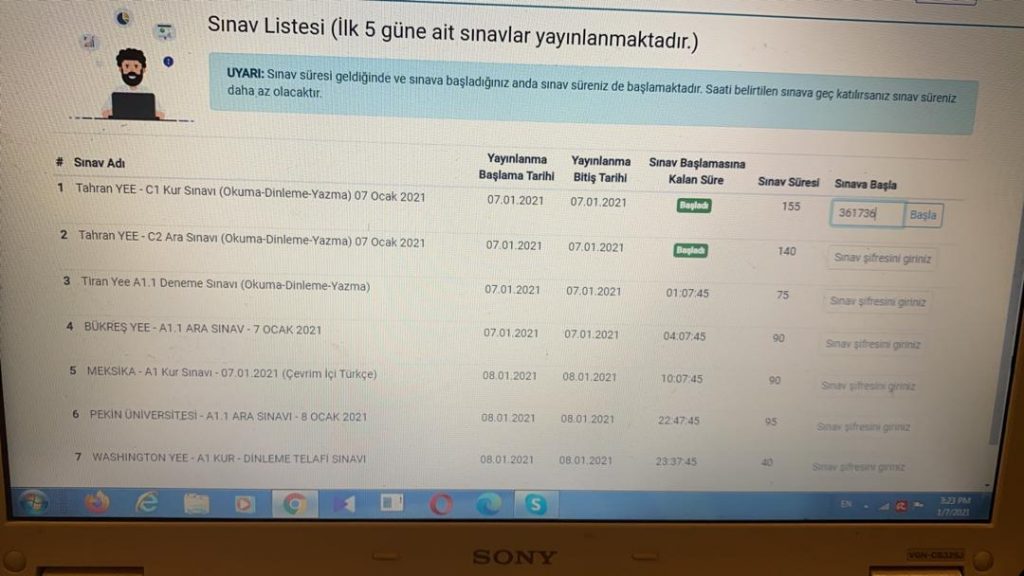The width and height of the screenshot is (1024, 576).
Task: Open Opera from the taskbar
Action: [441, 504]
